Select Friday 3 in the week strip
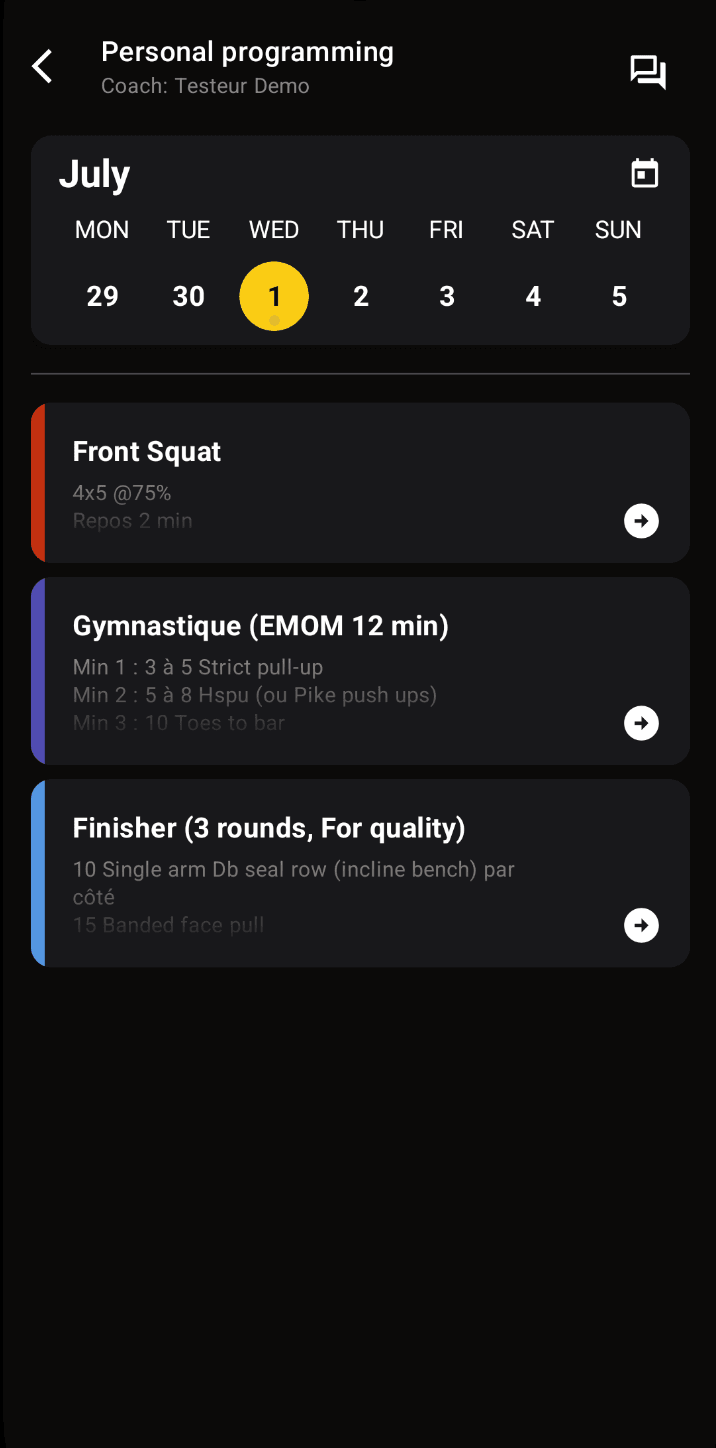The width and height of the screenshot is (716, 1448). point(447,296)
